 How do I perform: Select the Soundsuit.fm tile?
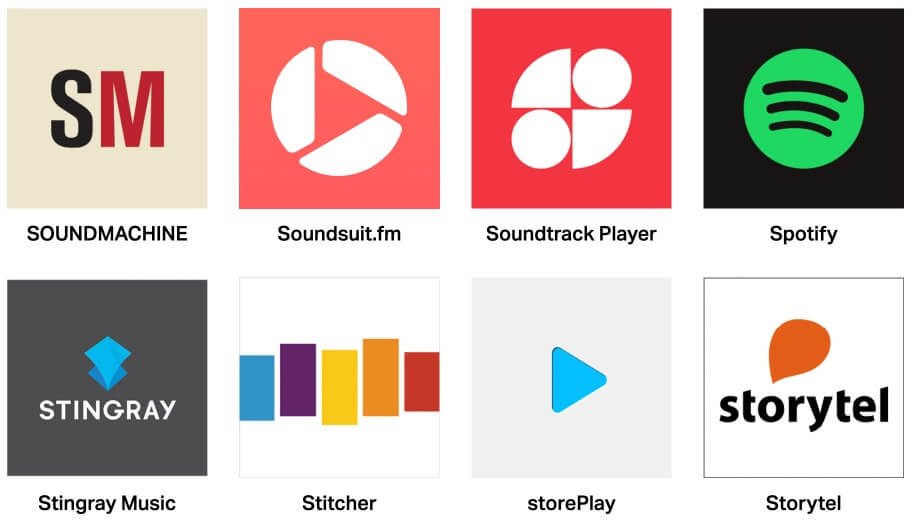[339, 108]
